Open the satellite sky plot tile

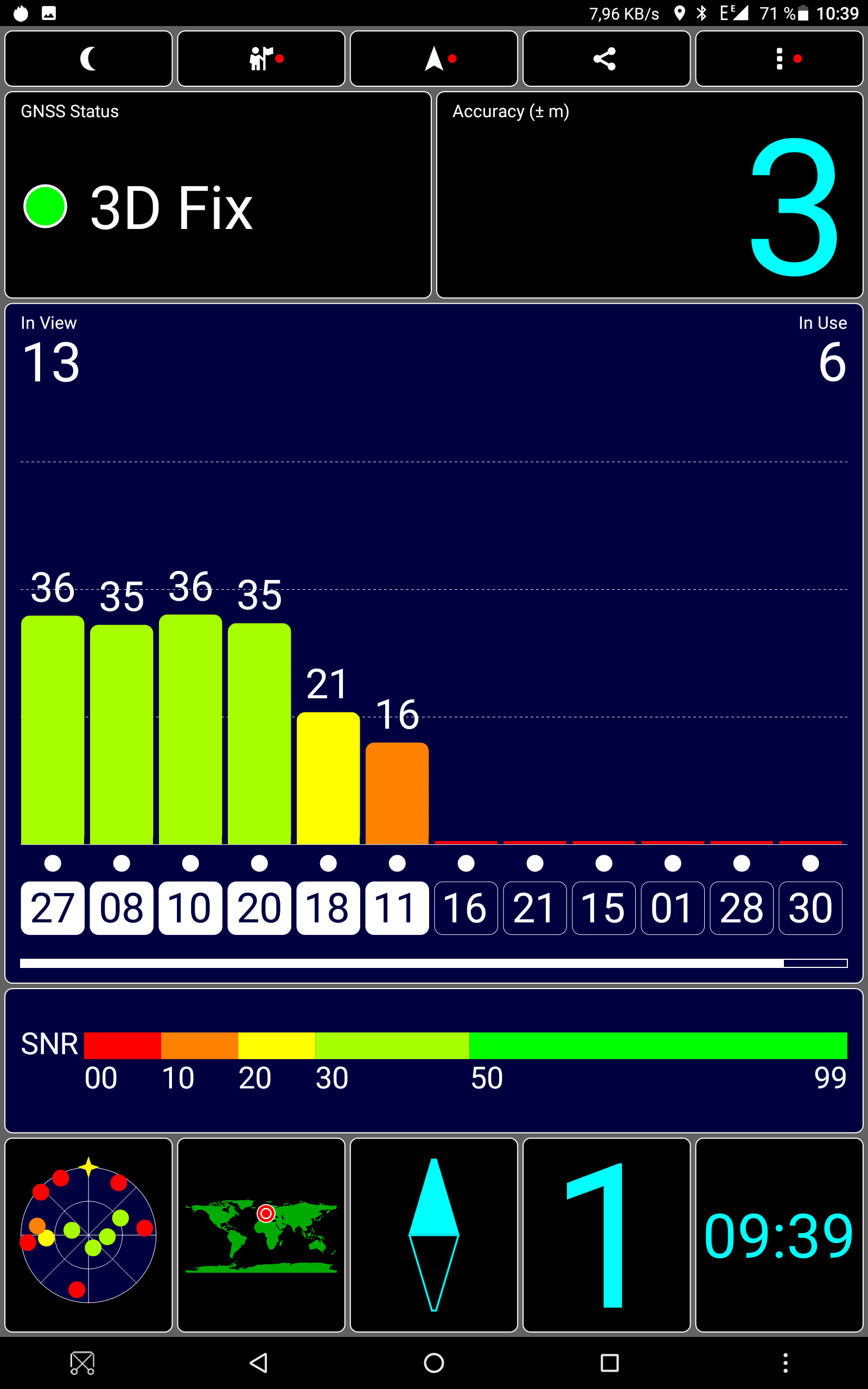coord(88,1235)
